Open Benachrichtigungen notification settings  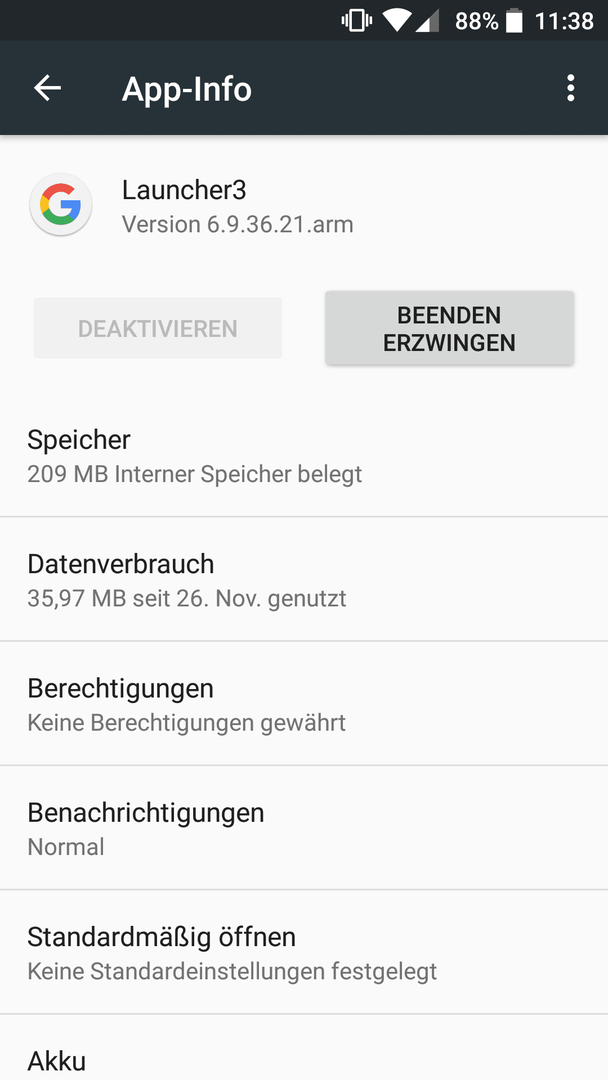[x=304, y=828]
